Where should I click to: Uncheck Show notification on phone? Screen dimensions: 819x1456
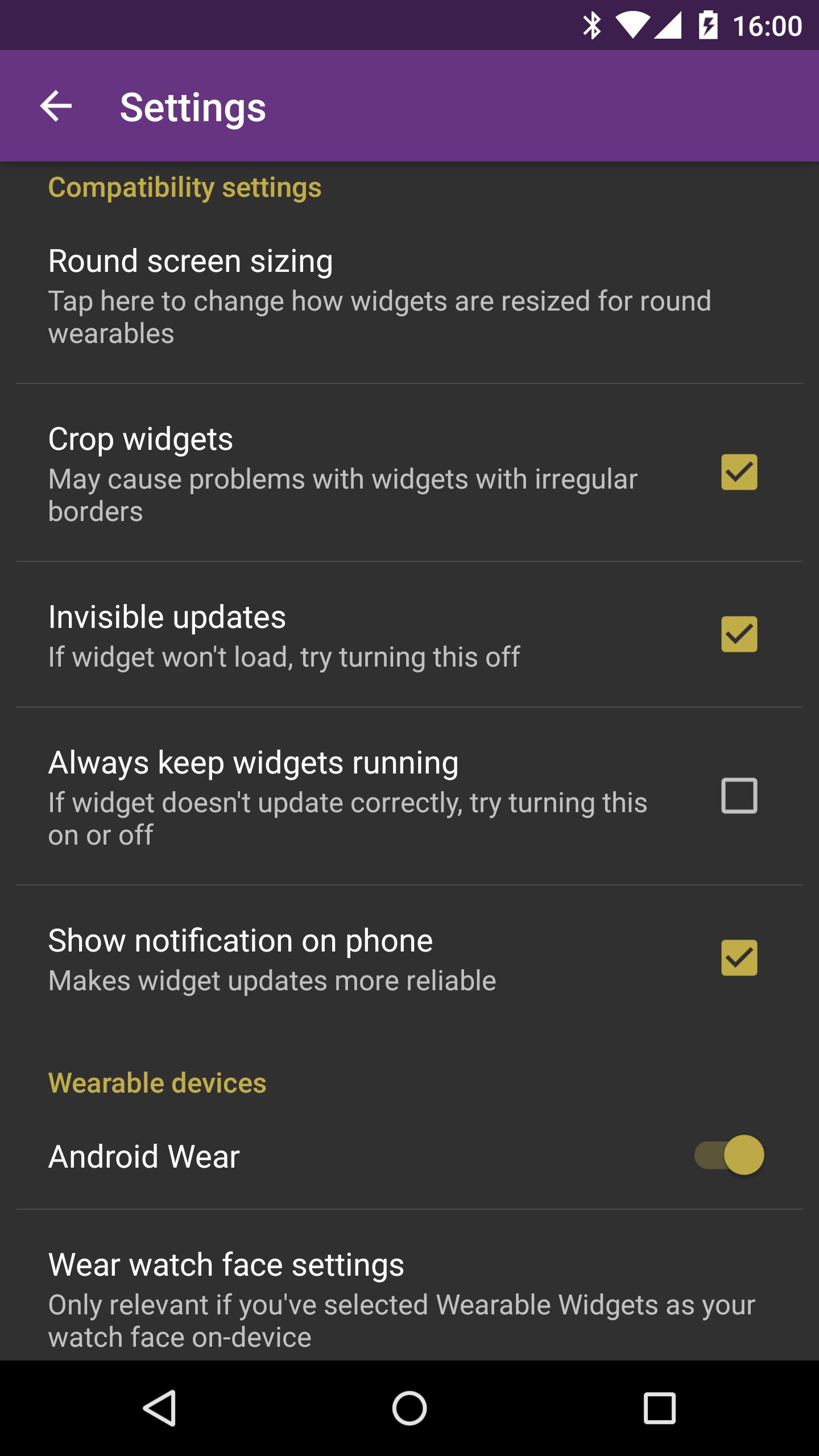point(739,958)
